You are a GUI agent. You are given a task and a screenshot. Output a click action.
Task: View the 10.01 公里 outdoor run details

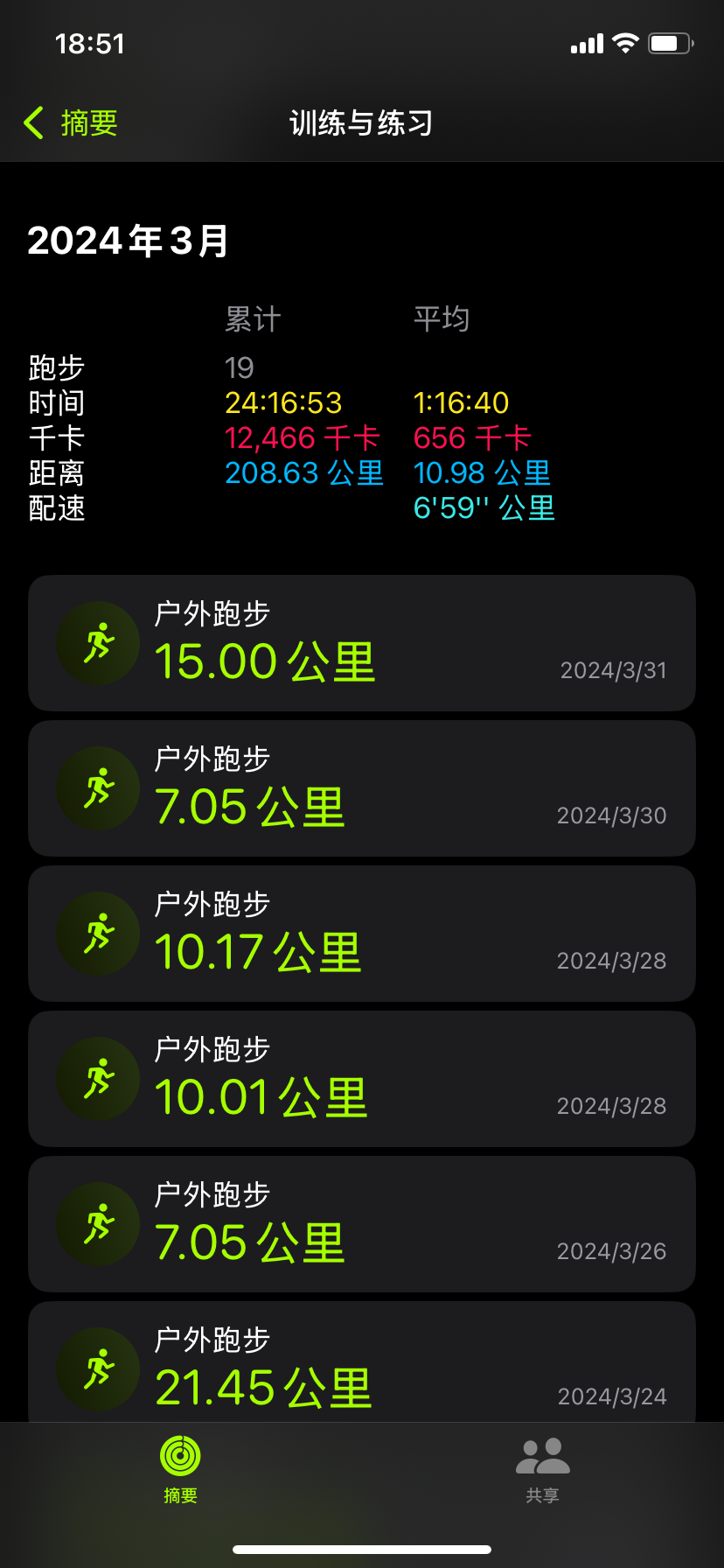[362, 1079]
